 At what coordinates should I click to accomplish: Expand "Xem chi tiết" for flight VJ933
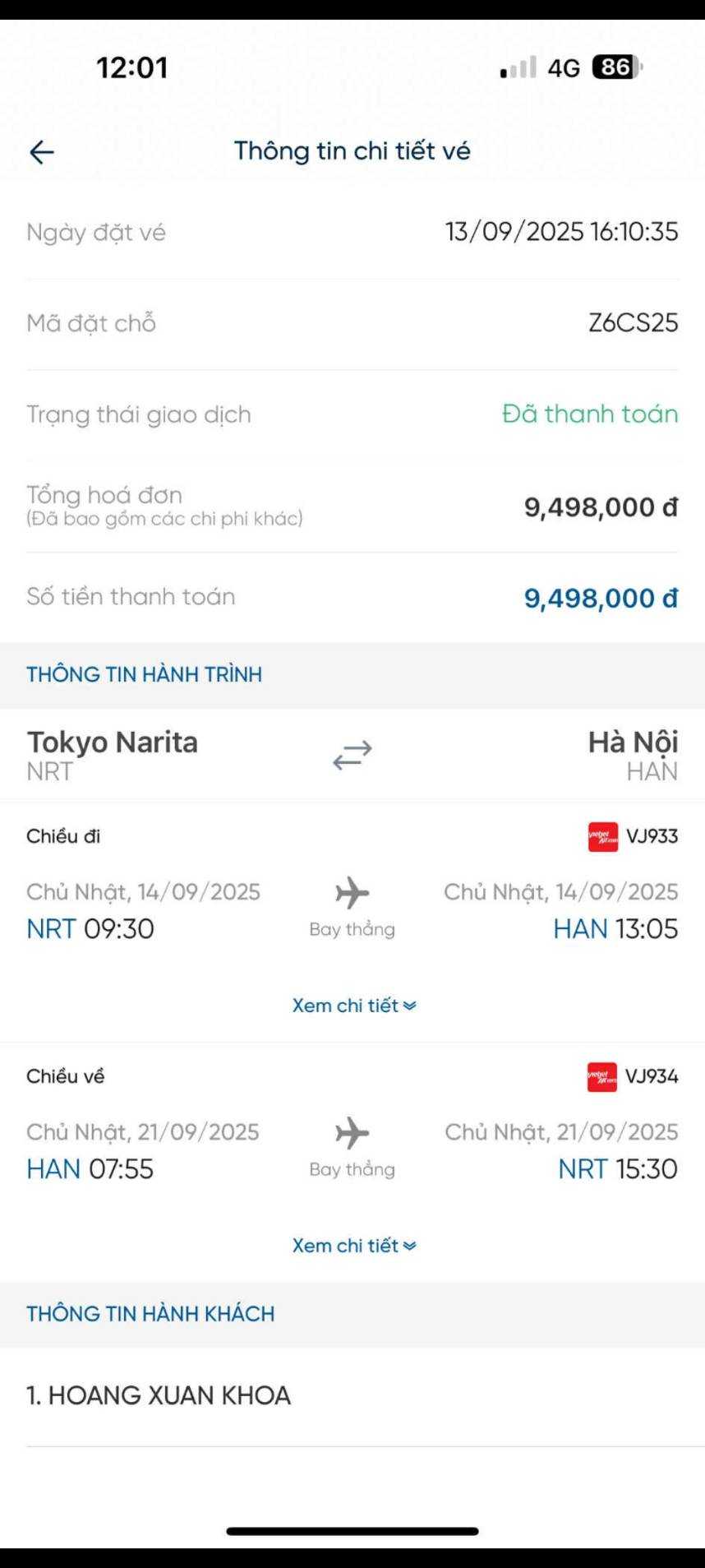[353, 1006]
